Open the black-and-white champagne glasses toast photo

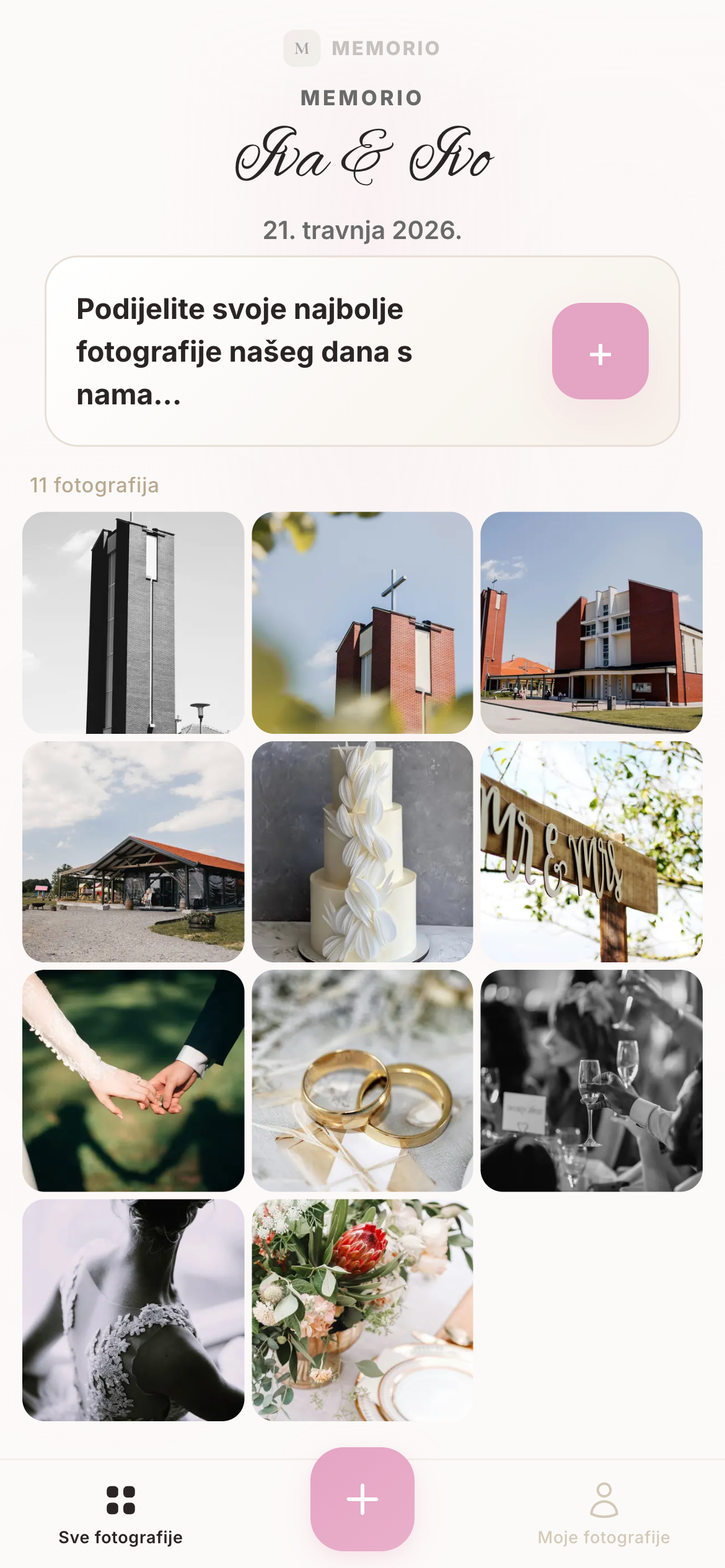tap(591, 1081)
